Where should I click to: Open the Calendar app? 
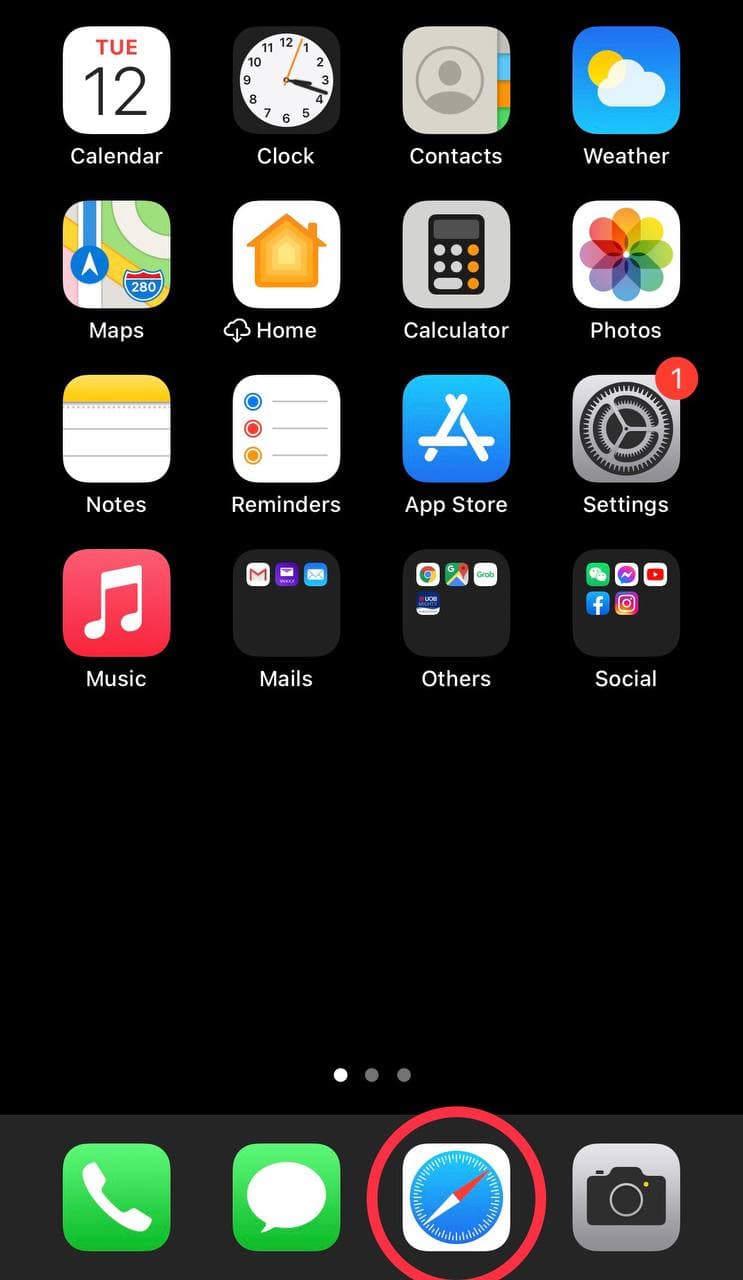coord(116,80)
